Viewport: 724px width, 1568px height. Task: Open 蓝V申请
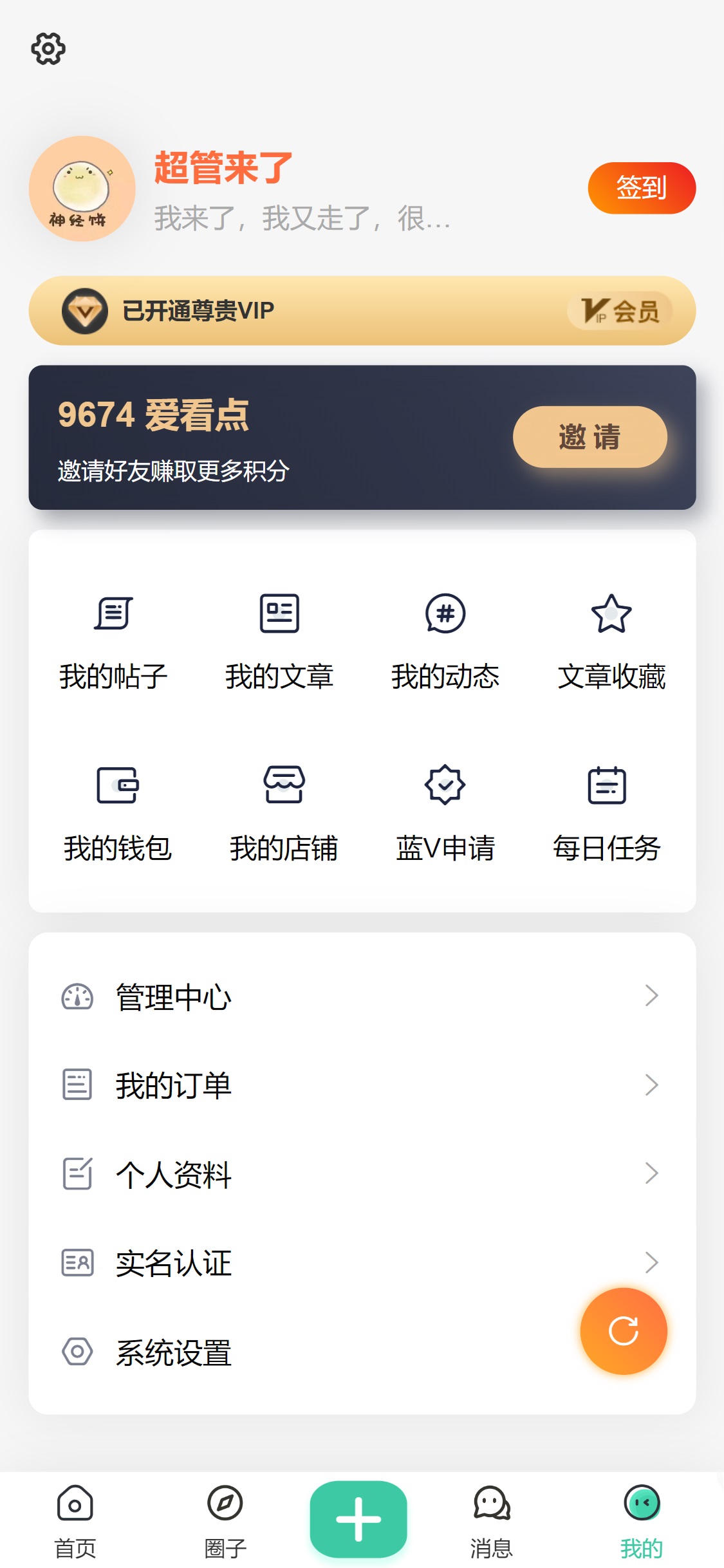pos(445,812)
